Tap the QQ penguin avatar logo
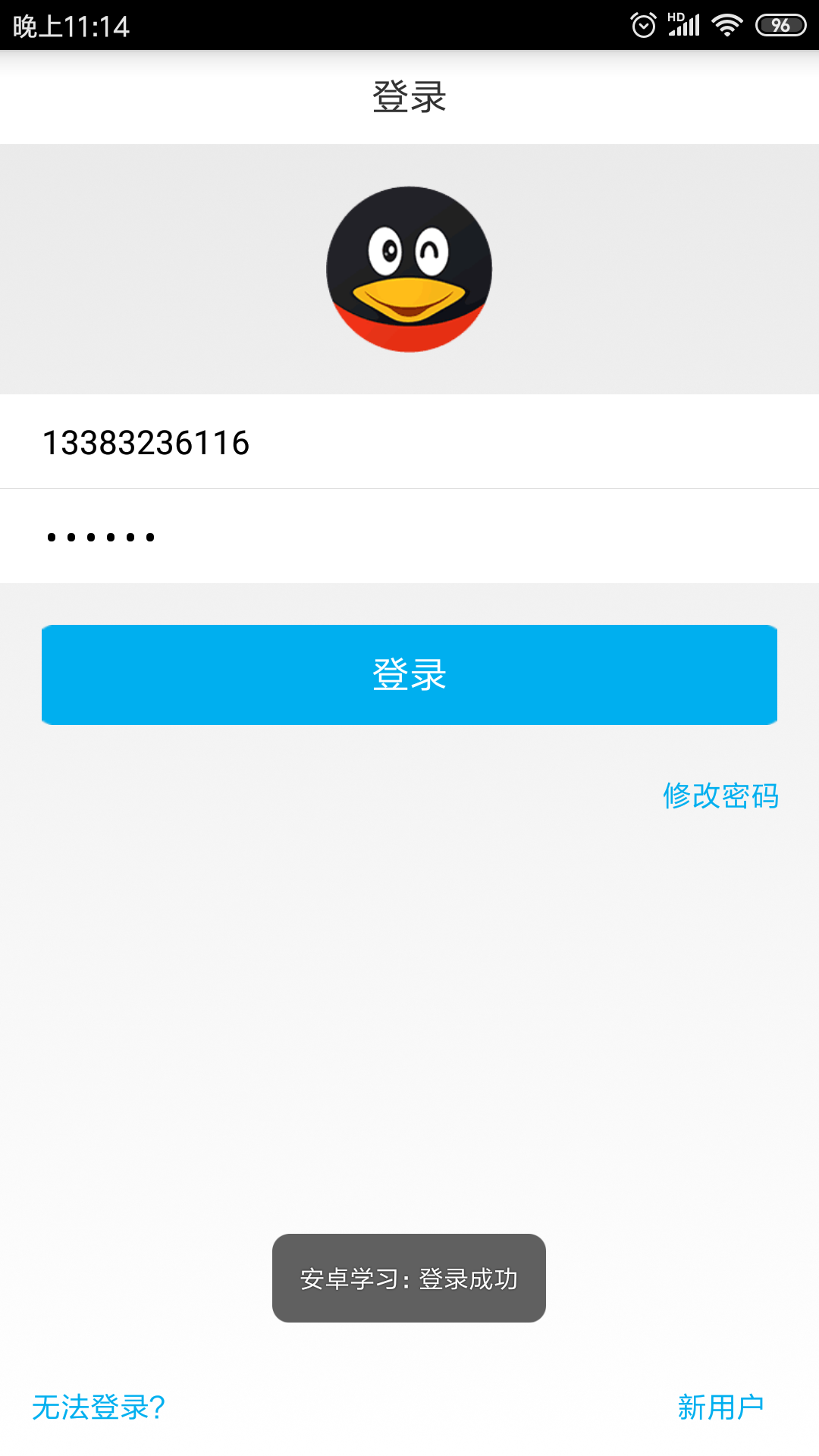 click(x=409, y=271)
